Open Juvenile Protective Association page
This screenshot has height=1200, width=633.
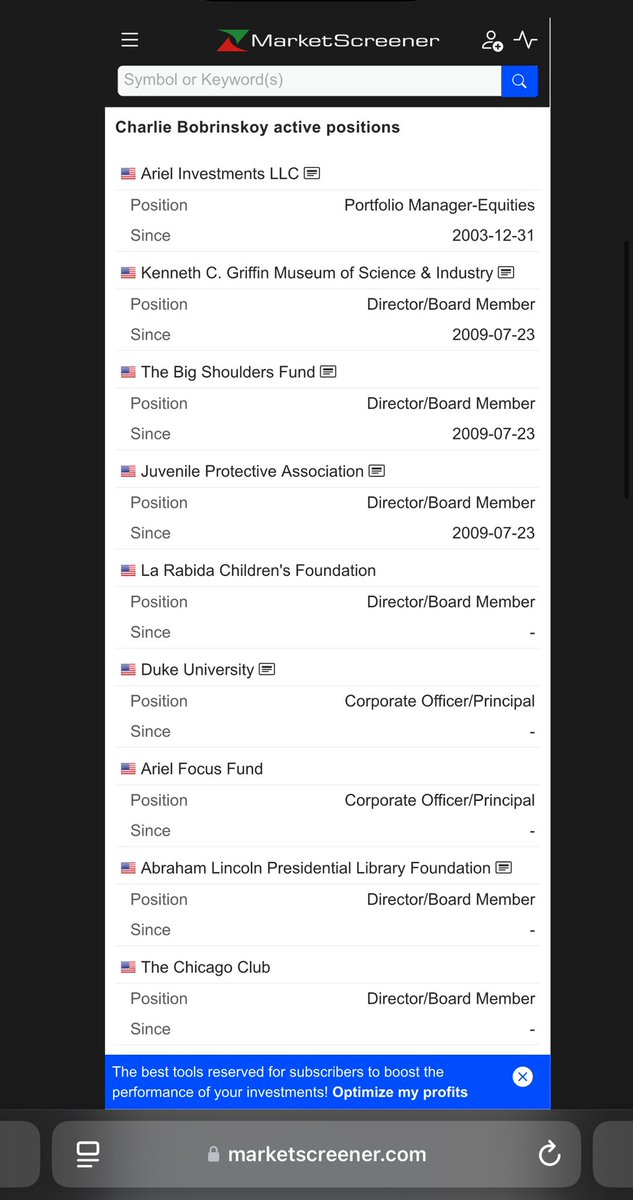252,471
